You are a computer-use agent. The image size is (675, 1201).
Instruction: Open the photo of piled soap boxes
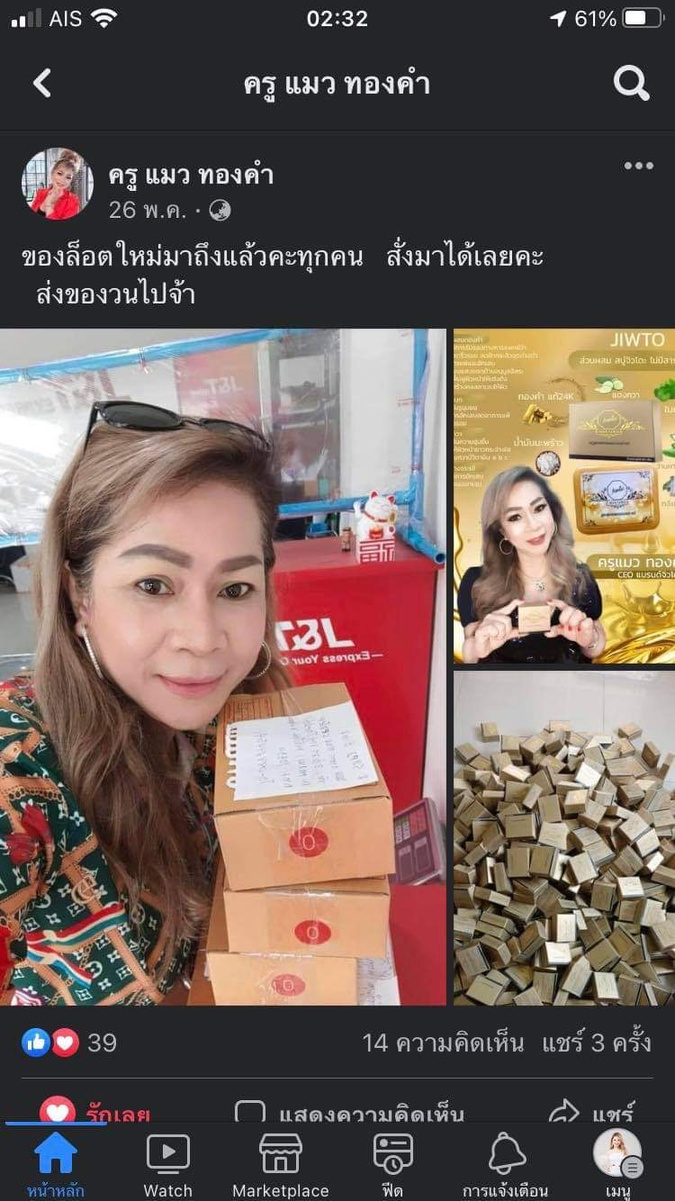coord(564,838)
